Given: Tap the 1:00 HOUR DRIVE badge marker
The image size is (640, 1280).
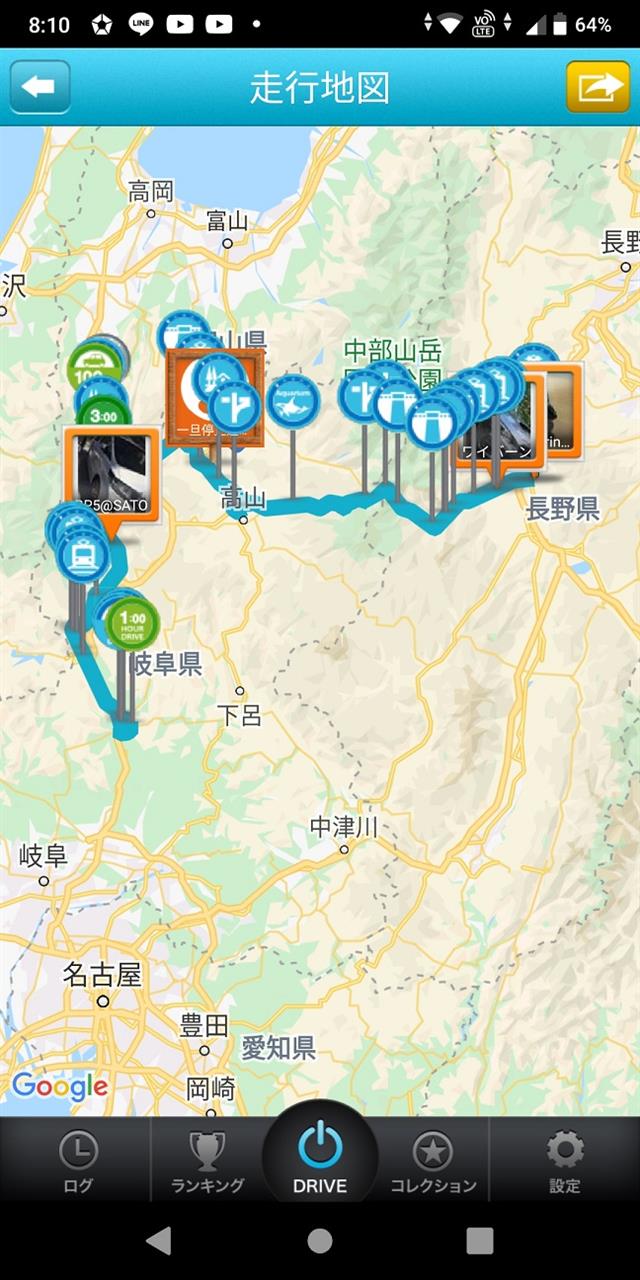Looking at the screenshot, I should coord(133,623).
